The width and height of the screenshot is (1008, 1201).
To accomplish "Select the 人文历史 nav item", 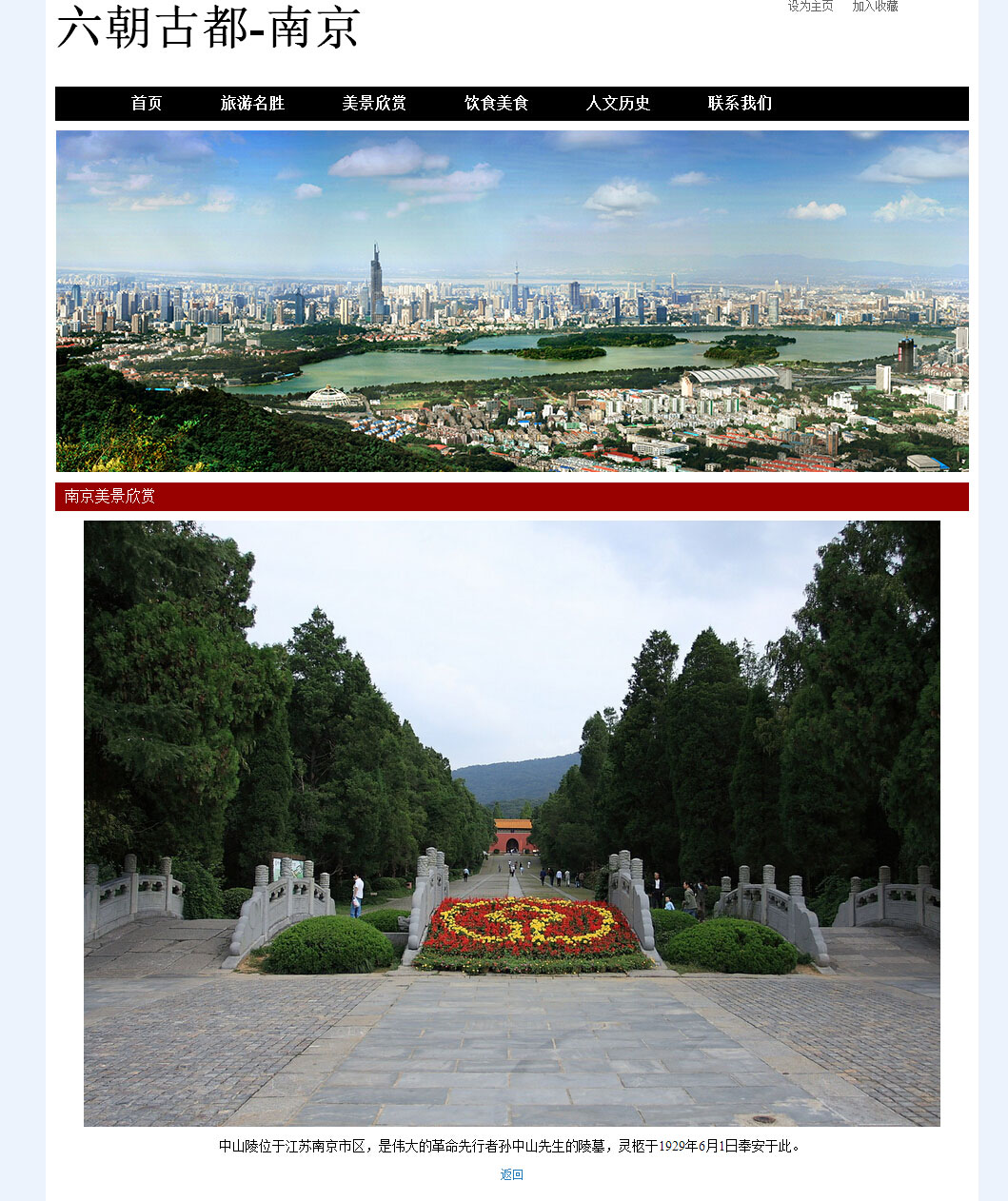I will coord(618,103).
